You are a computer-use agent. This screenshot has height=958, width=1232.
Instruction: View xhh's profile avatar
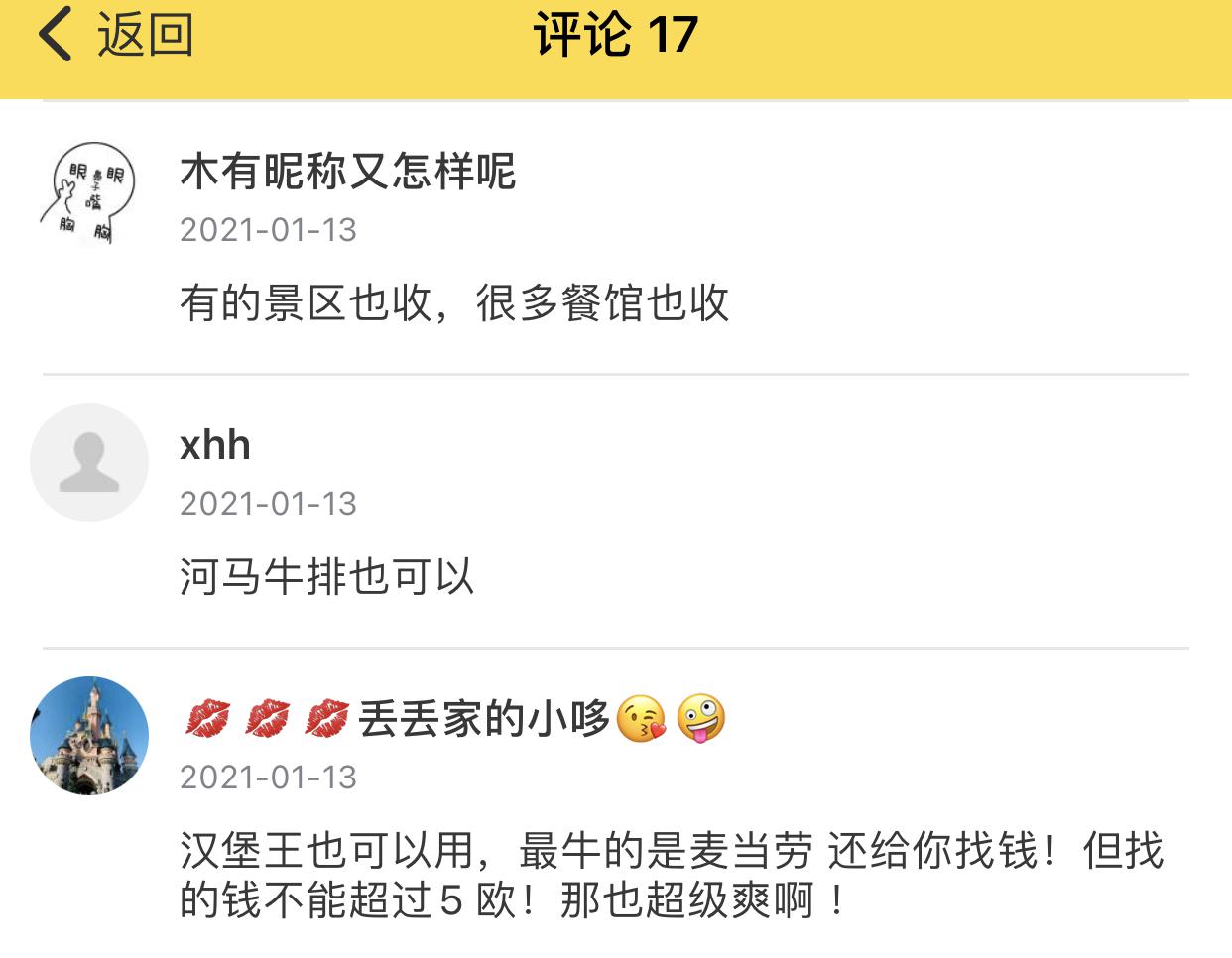coord(89,462)
